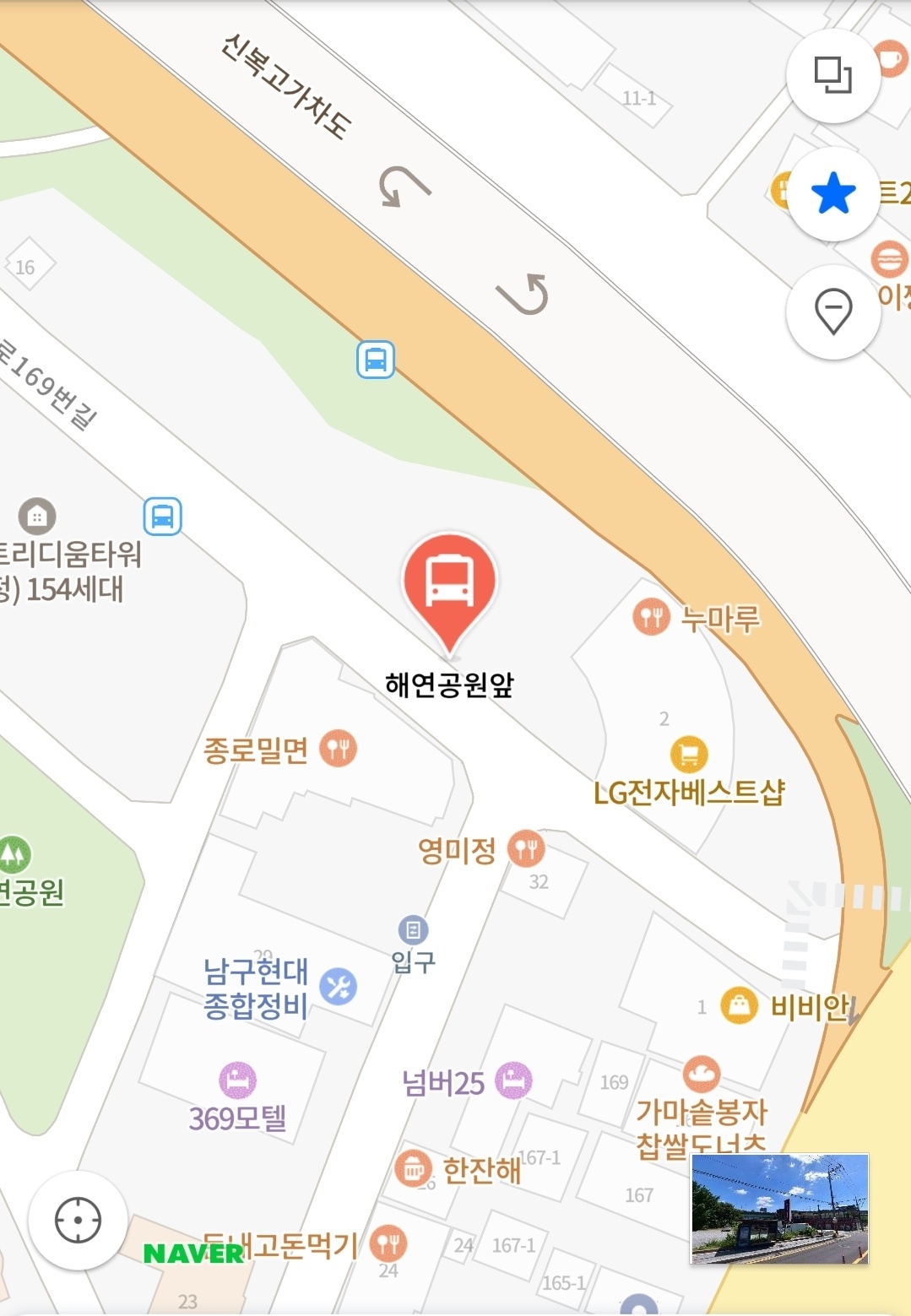911x1316 pixels.
Task: Tap the location pin button
Action: (832, 311)
